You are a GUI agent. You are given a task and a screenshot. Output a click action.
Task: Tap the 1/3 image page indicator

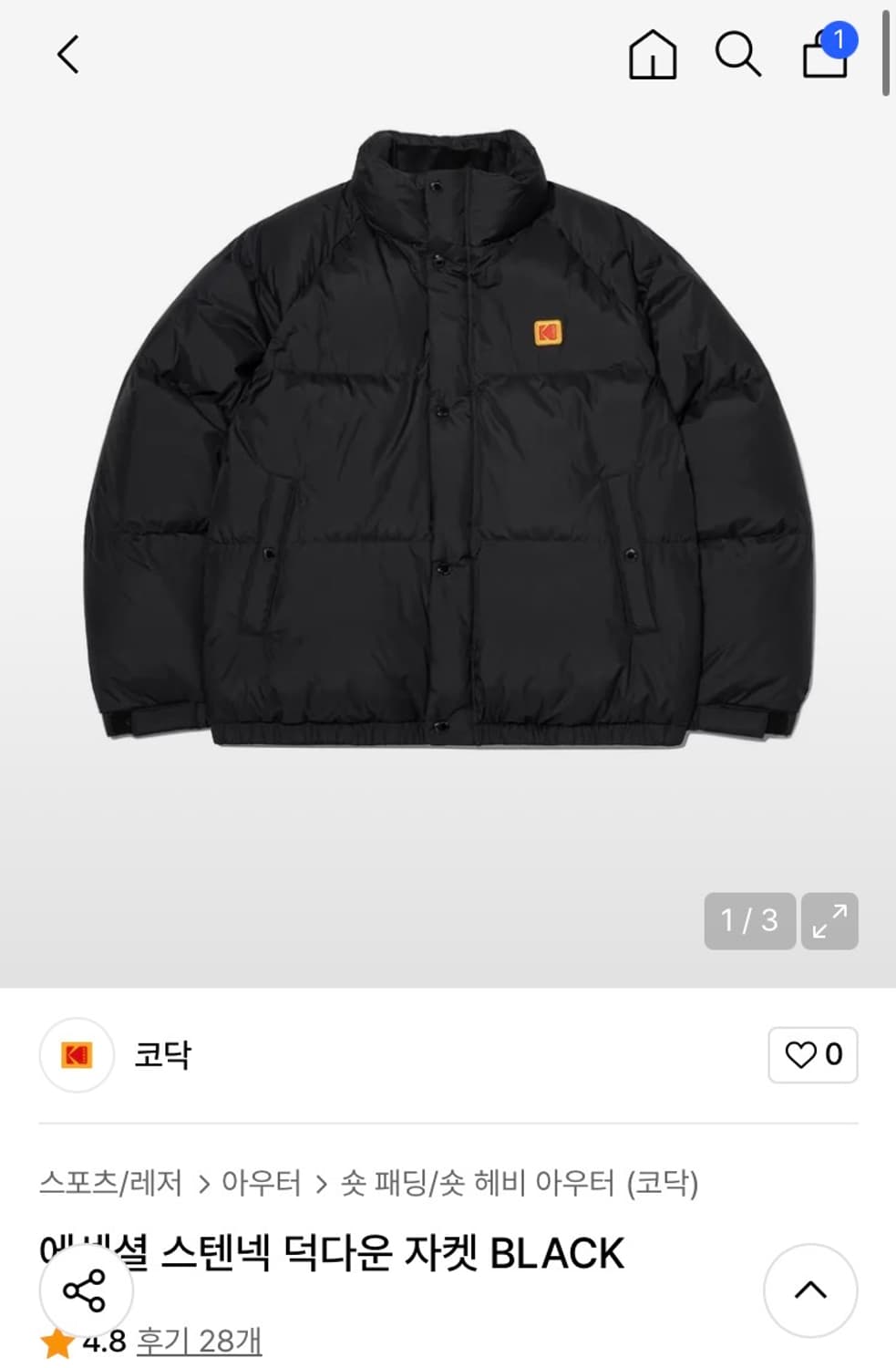click(747, 920)
